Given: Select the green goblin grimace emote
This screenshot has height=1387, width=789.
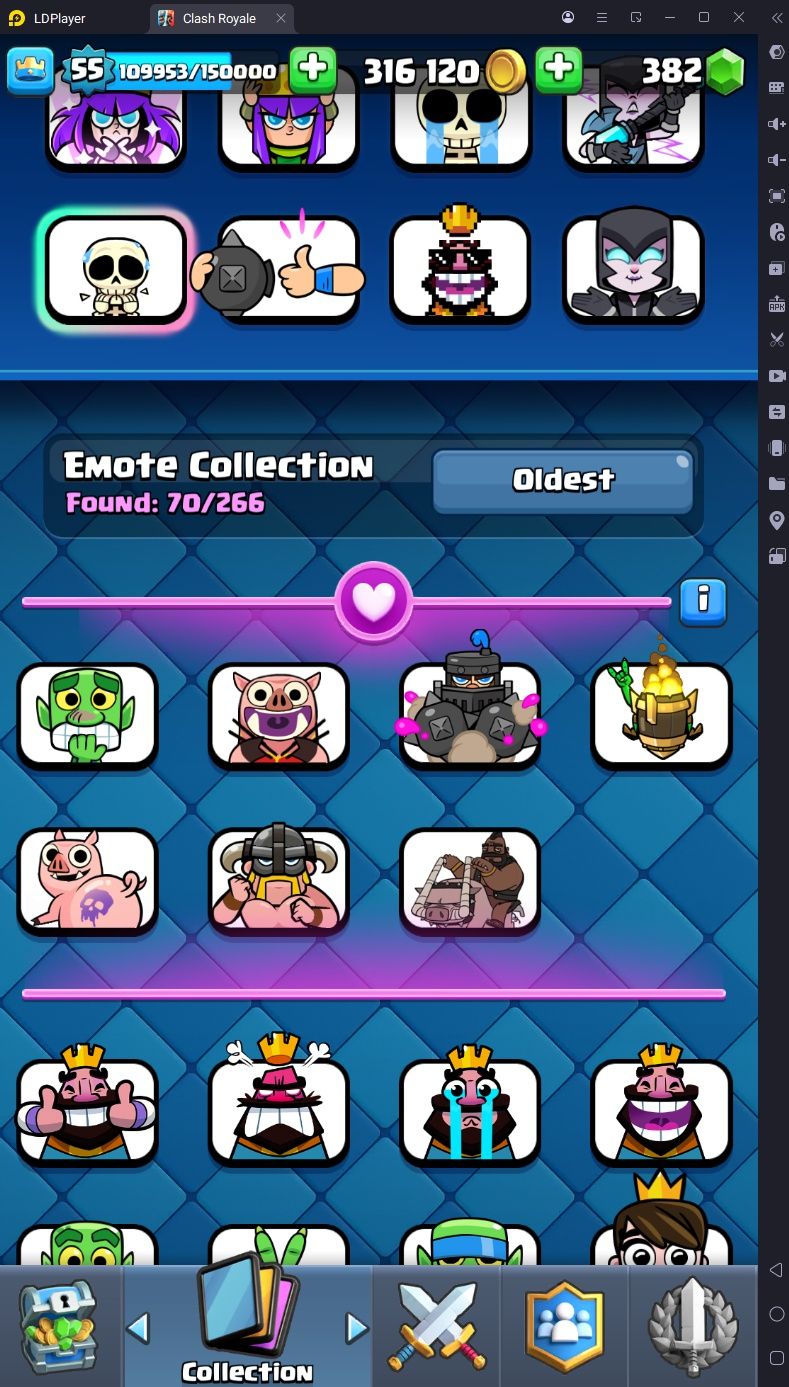Looking at the screenshot, I should (x=87, y=715).
